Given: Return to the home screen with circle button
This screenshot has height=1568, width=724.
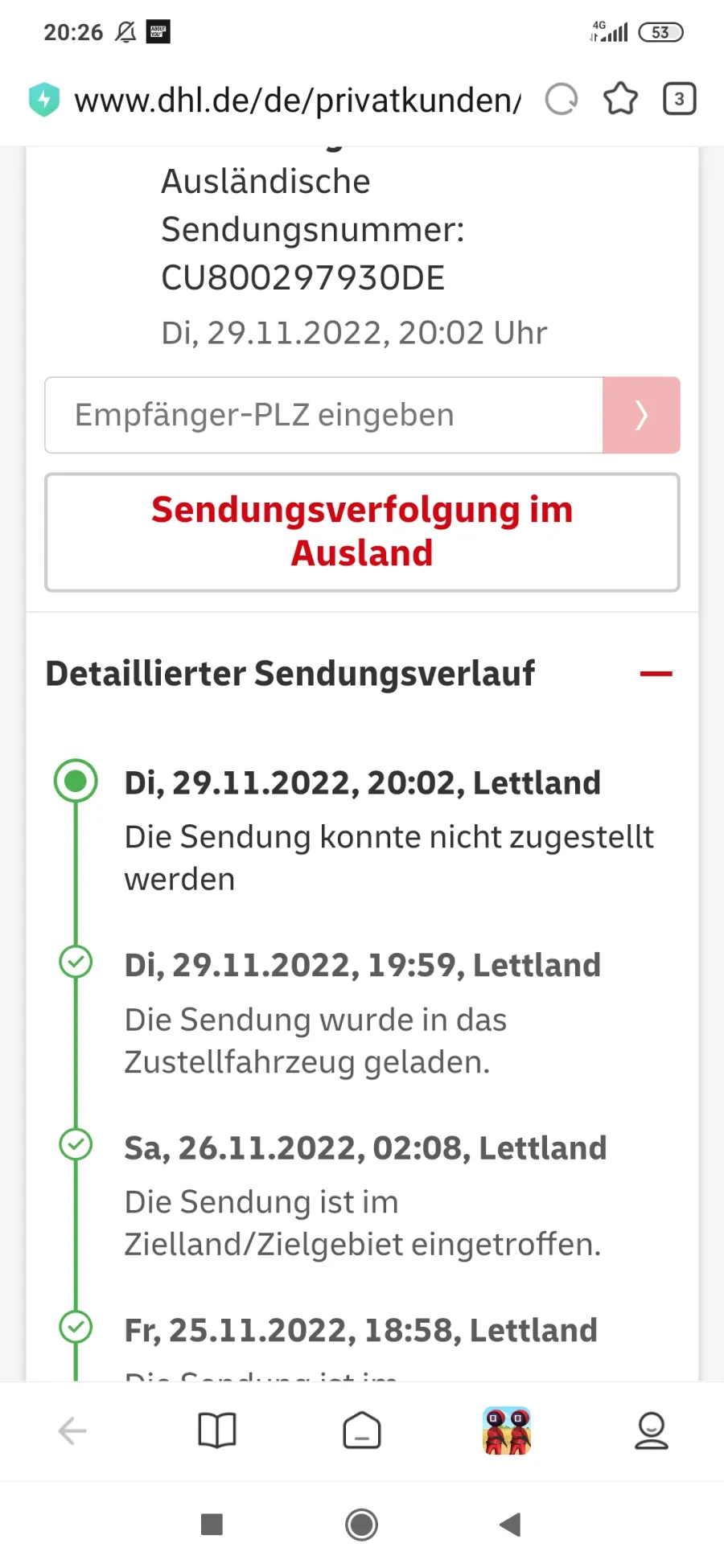Looking at the screenshot, I should [362, 1525].
